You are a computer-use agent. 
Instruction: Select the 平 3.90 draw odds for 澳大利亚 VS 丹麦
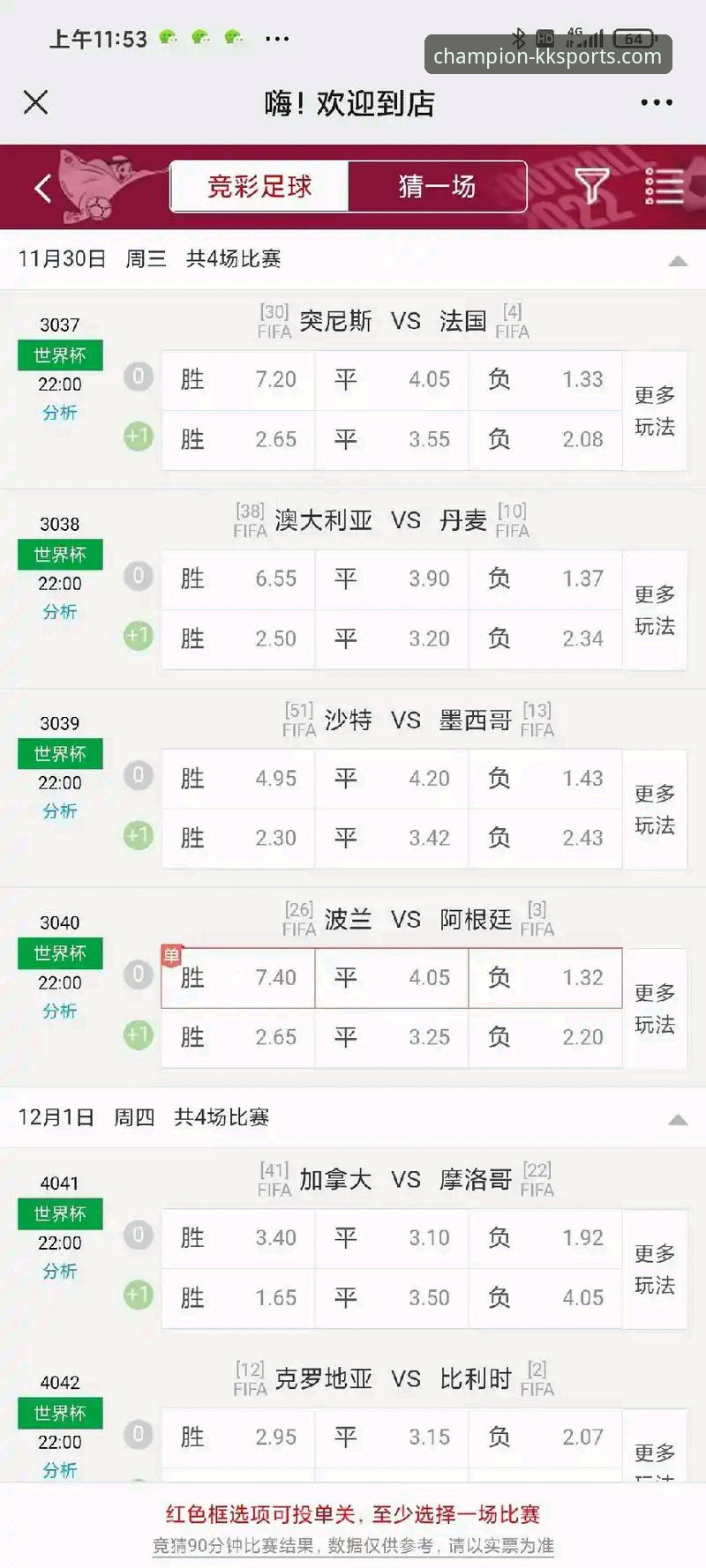(391, 579)
